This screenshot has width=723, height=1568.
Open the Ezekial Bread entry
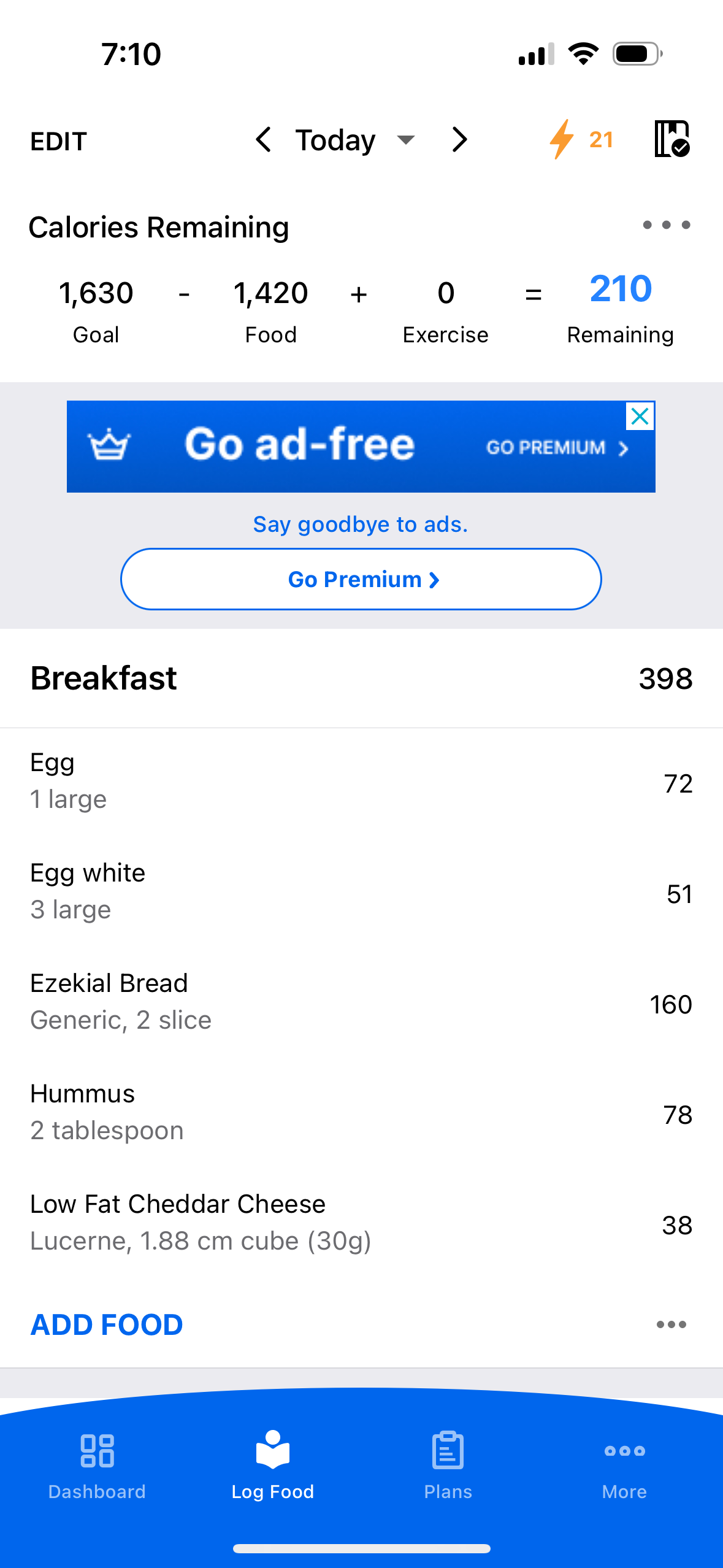point(361,1002)
